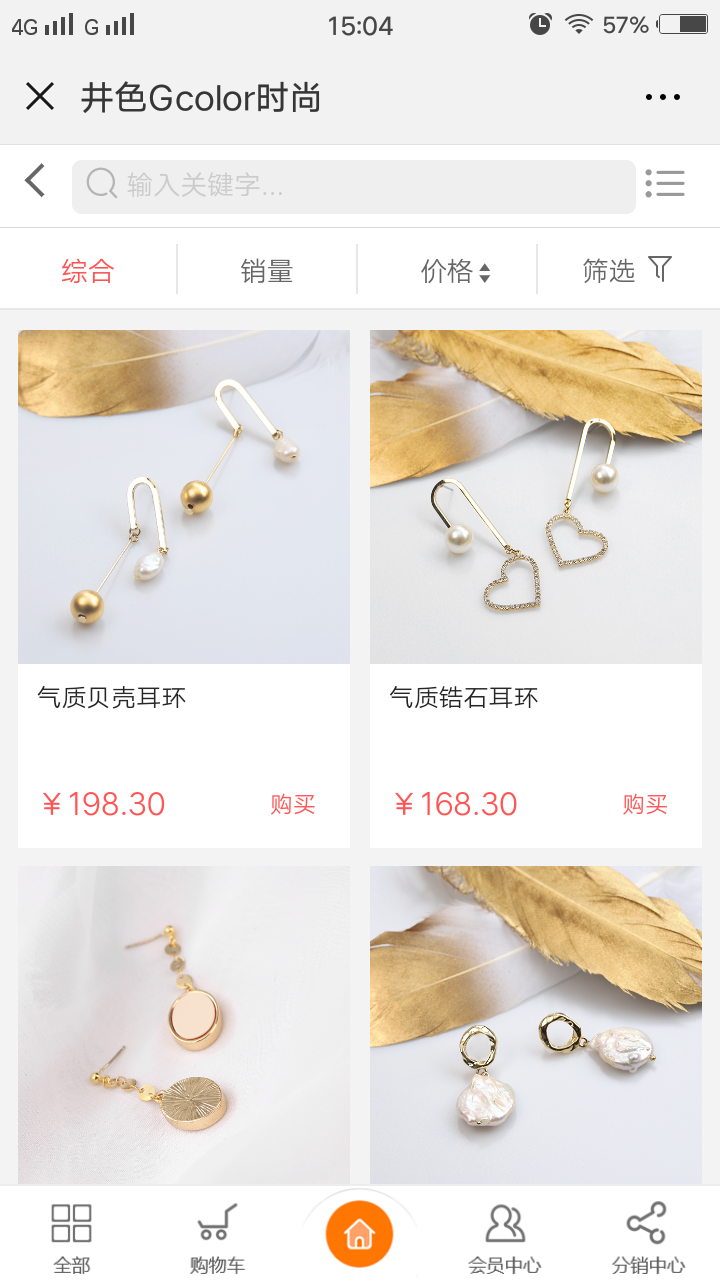Open 会员中心 member center icon

(504, 1222)
